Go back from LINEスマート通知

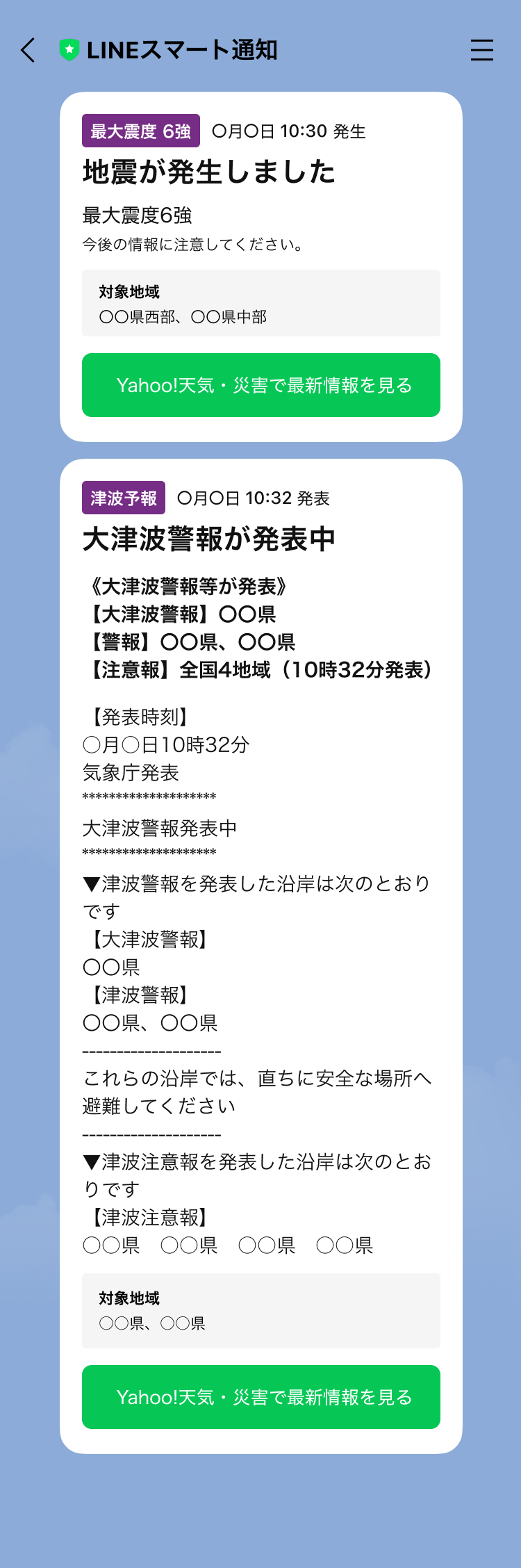tap(28, 50)
